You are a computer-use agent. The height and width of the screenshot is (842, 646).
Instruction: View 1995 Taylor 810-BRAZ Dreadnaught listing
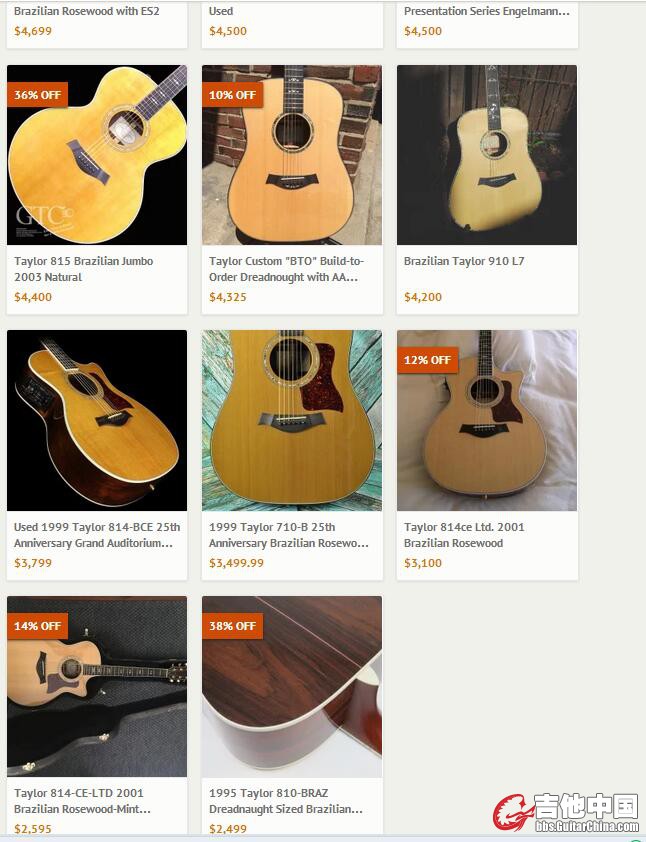[x=291, y=686]
